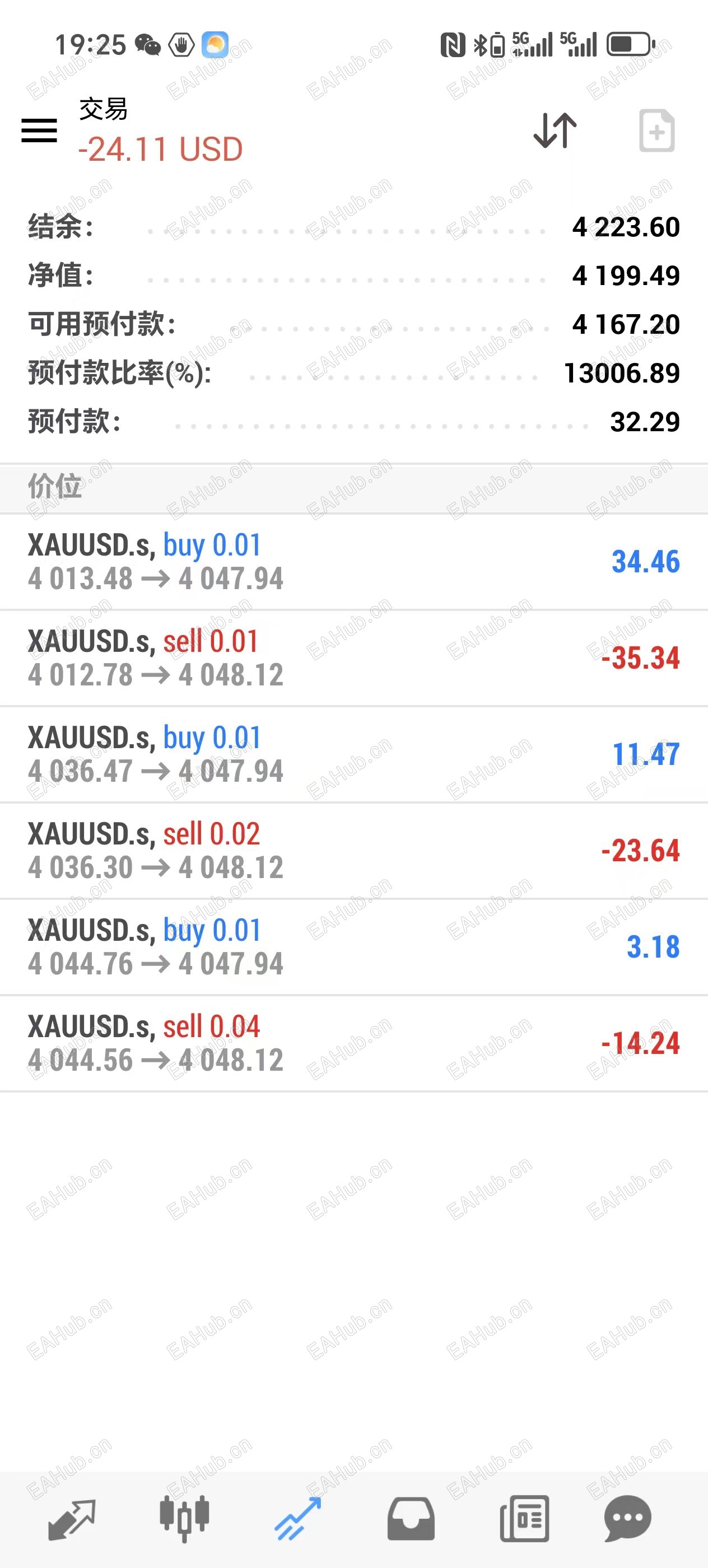Switch to the history inbox tab
Screen dimensions: 708x1568
tap(411, 1519)
